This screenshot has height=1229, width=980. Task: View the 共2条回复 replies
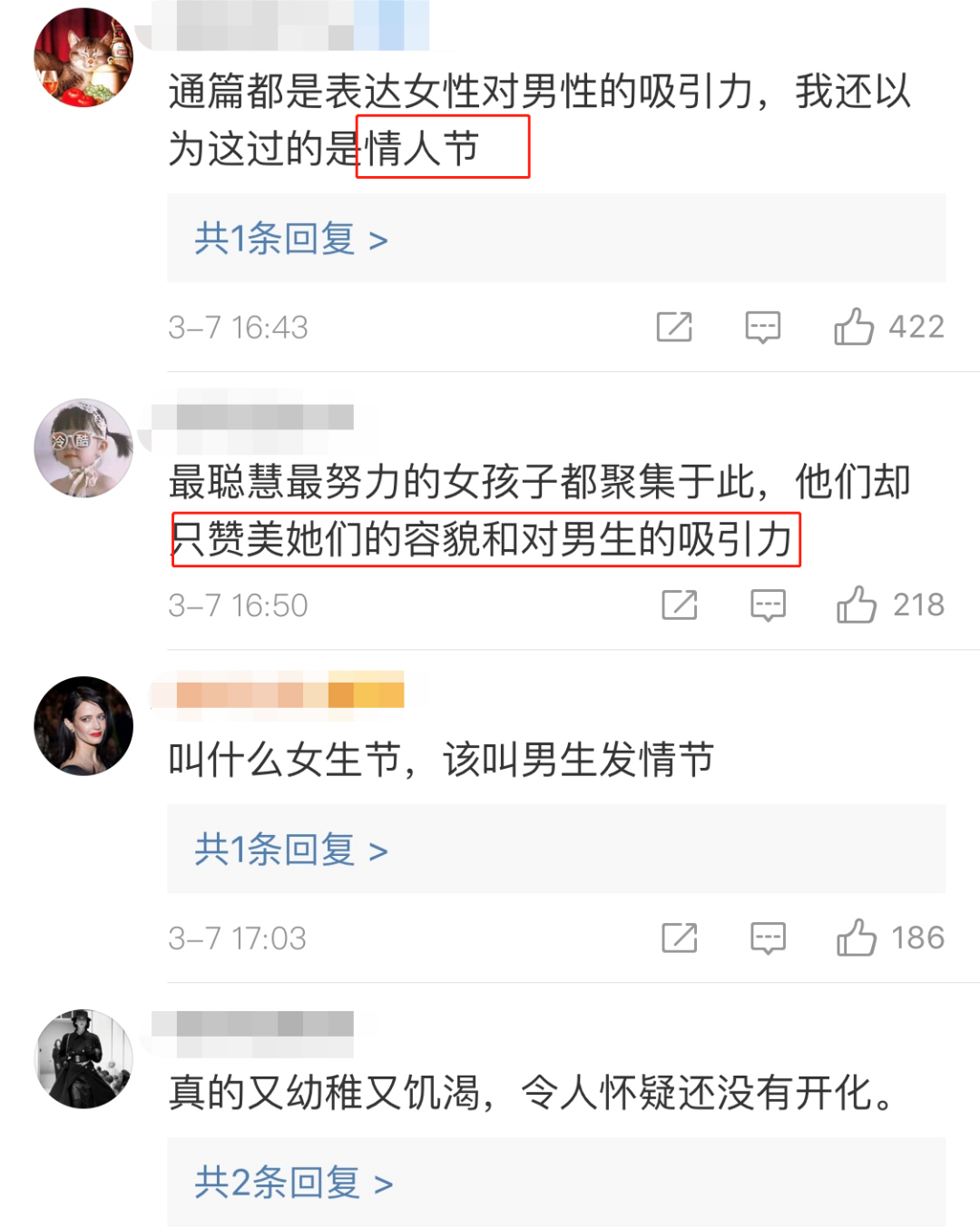[293, 1183]
